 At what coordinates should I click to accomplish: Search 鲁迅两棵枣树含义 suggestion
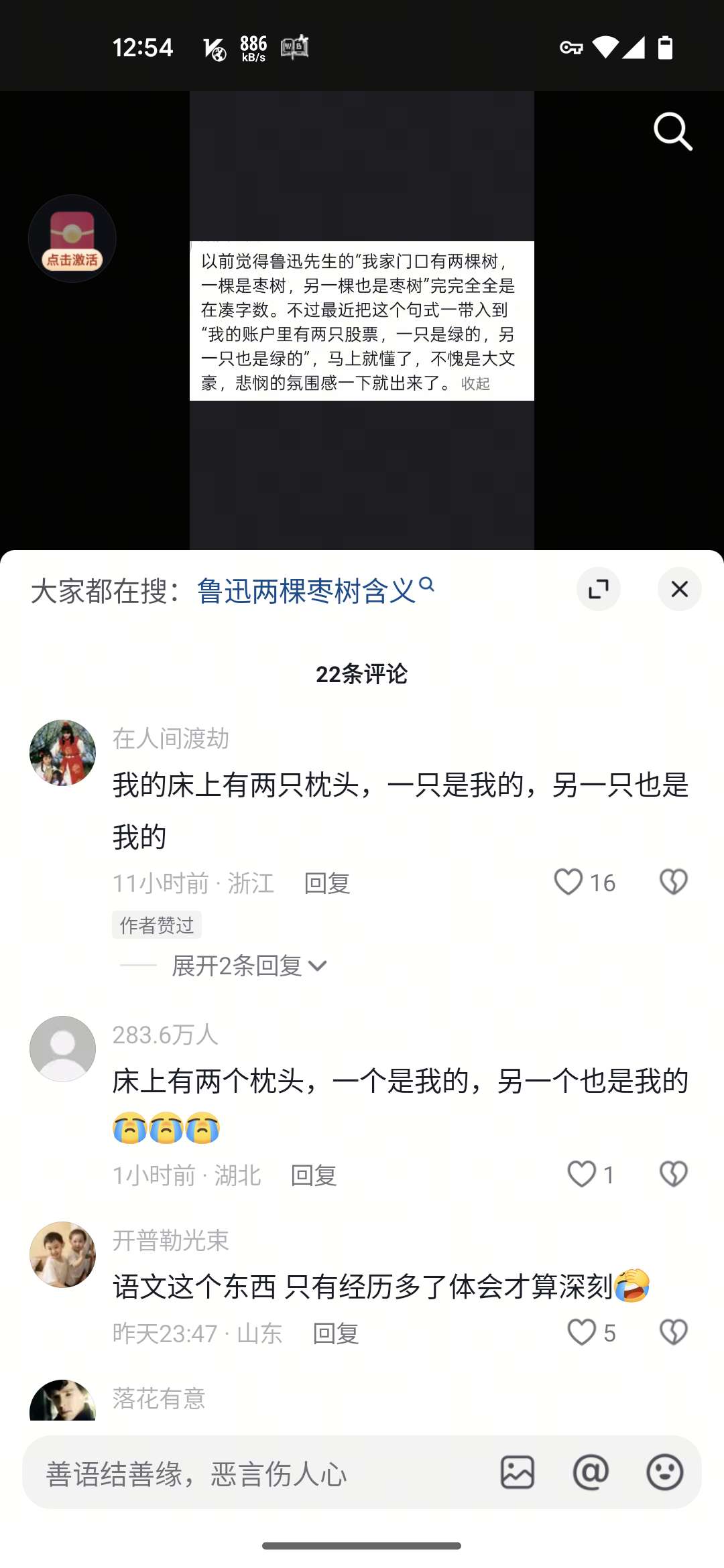[315, 590]
